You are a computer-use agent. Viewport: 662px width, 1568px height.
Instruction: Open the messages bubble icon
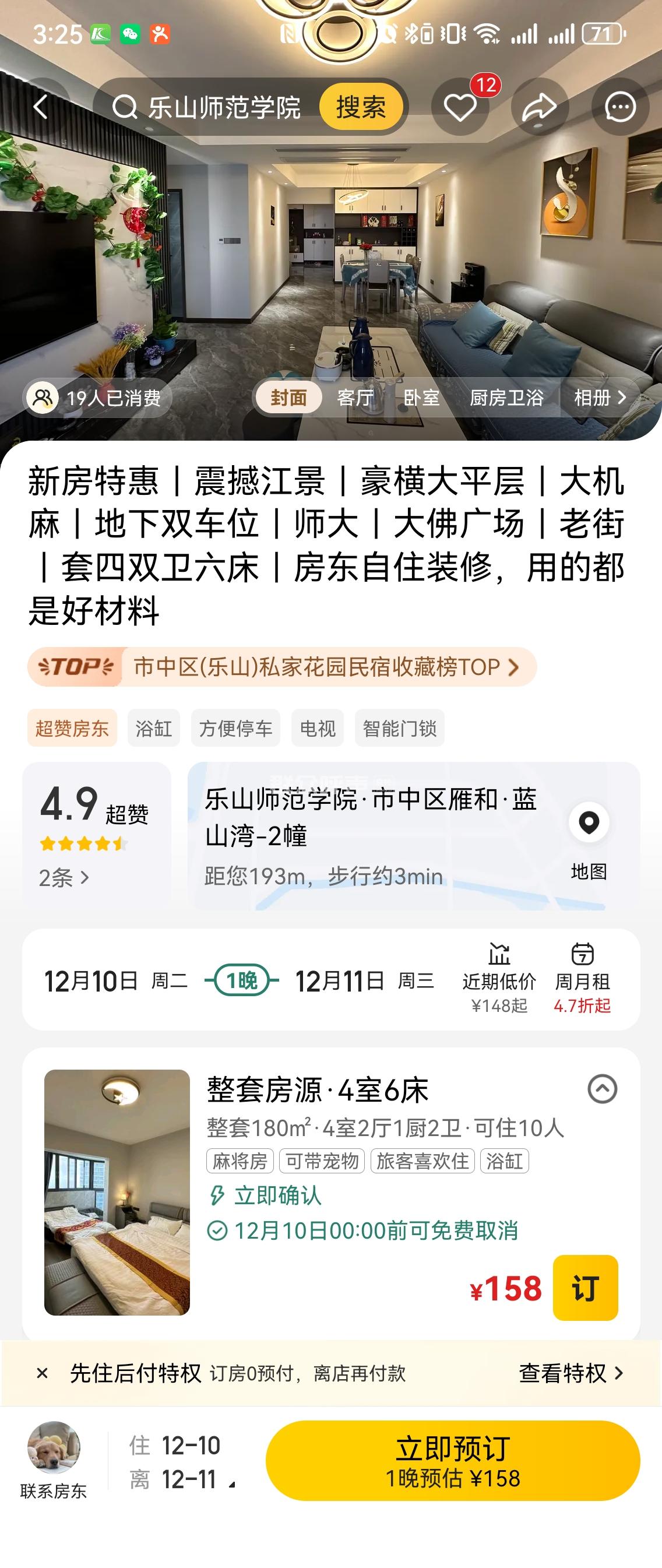click(x=620, y=107)
